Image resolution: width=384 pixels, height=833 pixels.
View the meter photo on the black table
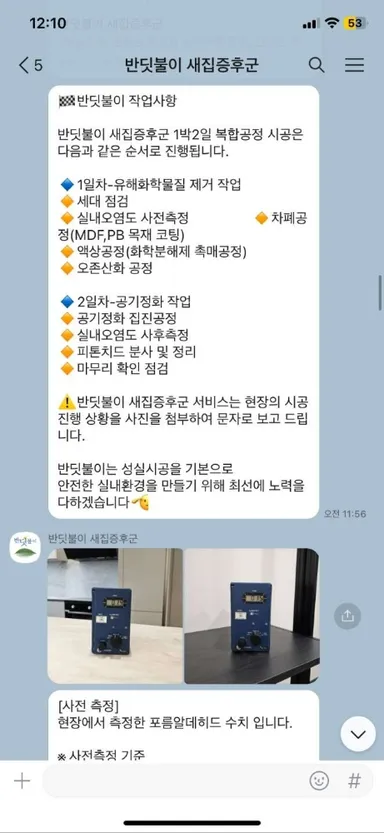(x=252, y=616)
